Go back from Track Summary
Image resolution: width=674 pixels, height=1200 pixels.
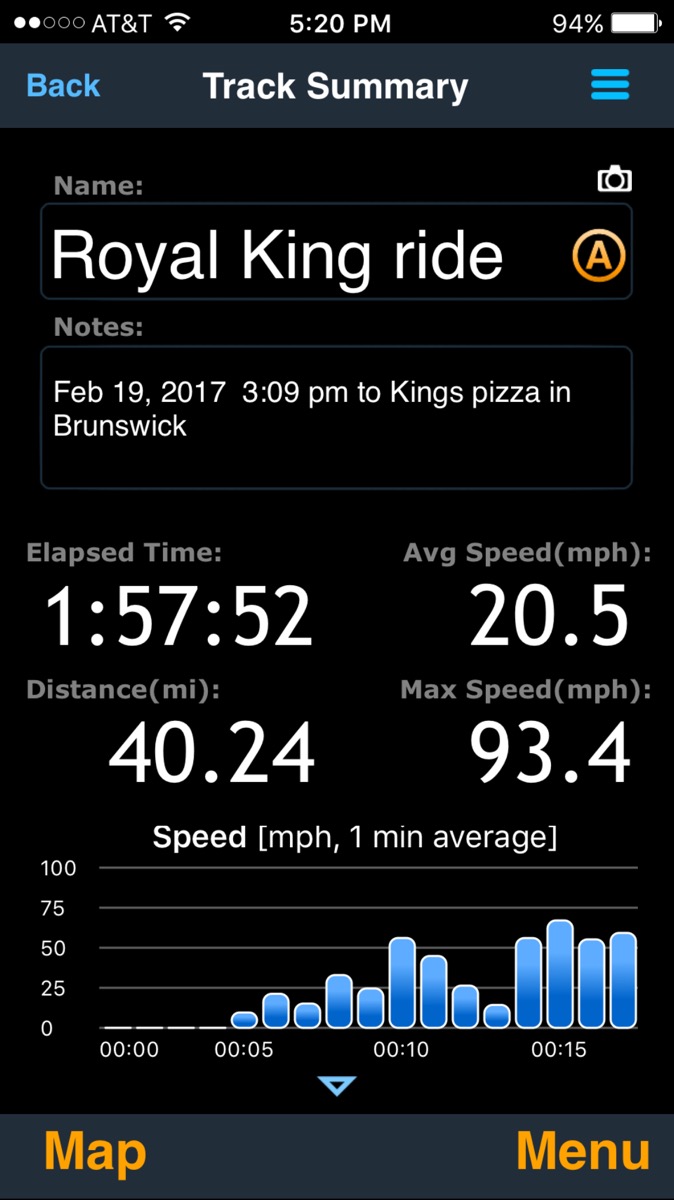[63, 86]
